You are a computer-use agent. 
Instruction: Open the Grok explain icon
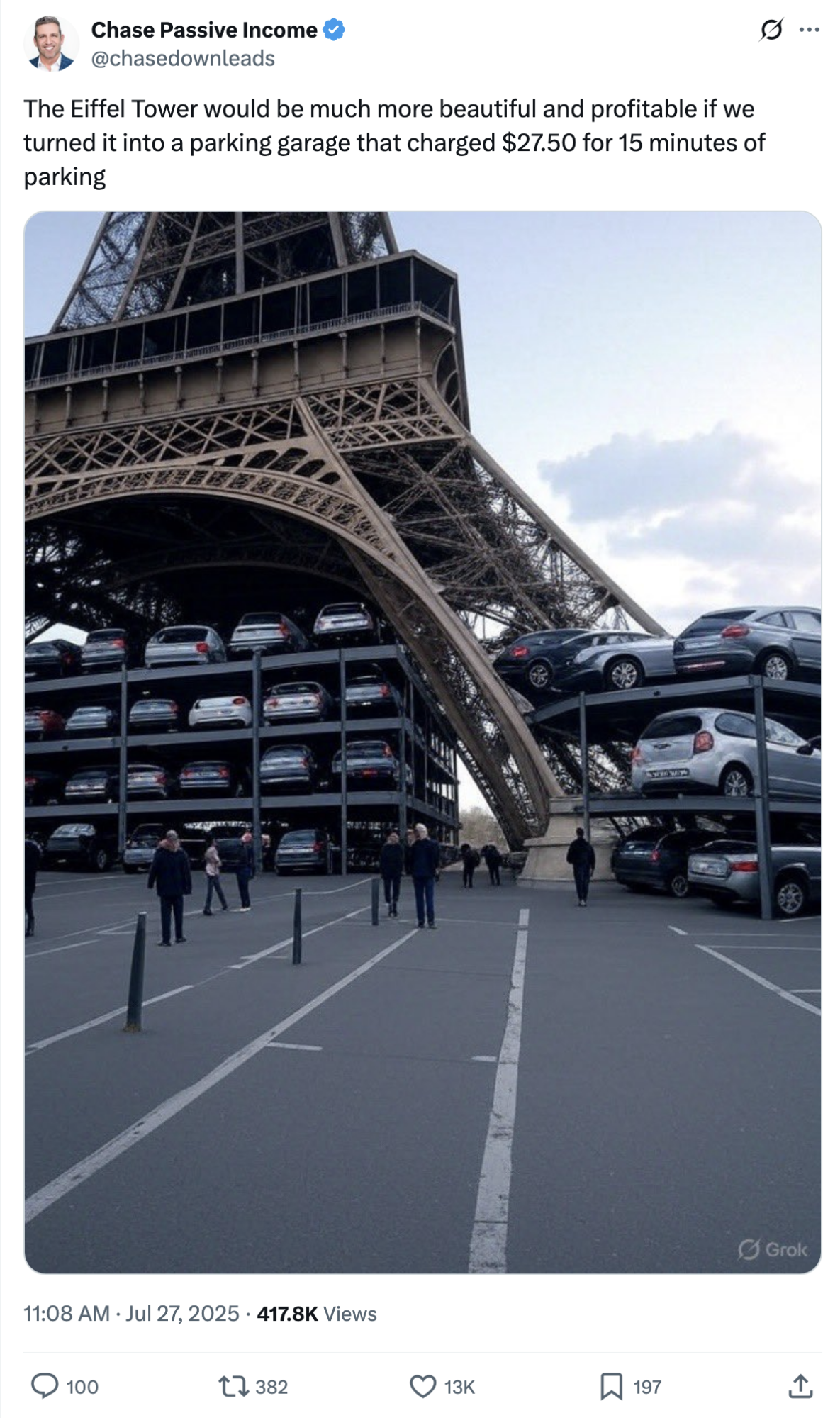click(771, 30)
